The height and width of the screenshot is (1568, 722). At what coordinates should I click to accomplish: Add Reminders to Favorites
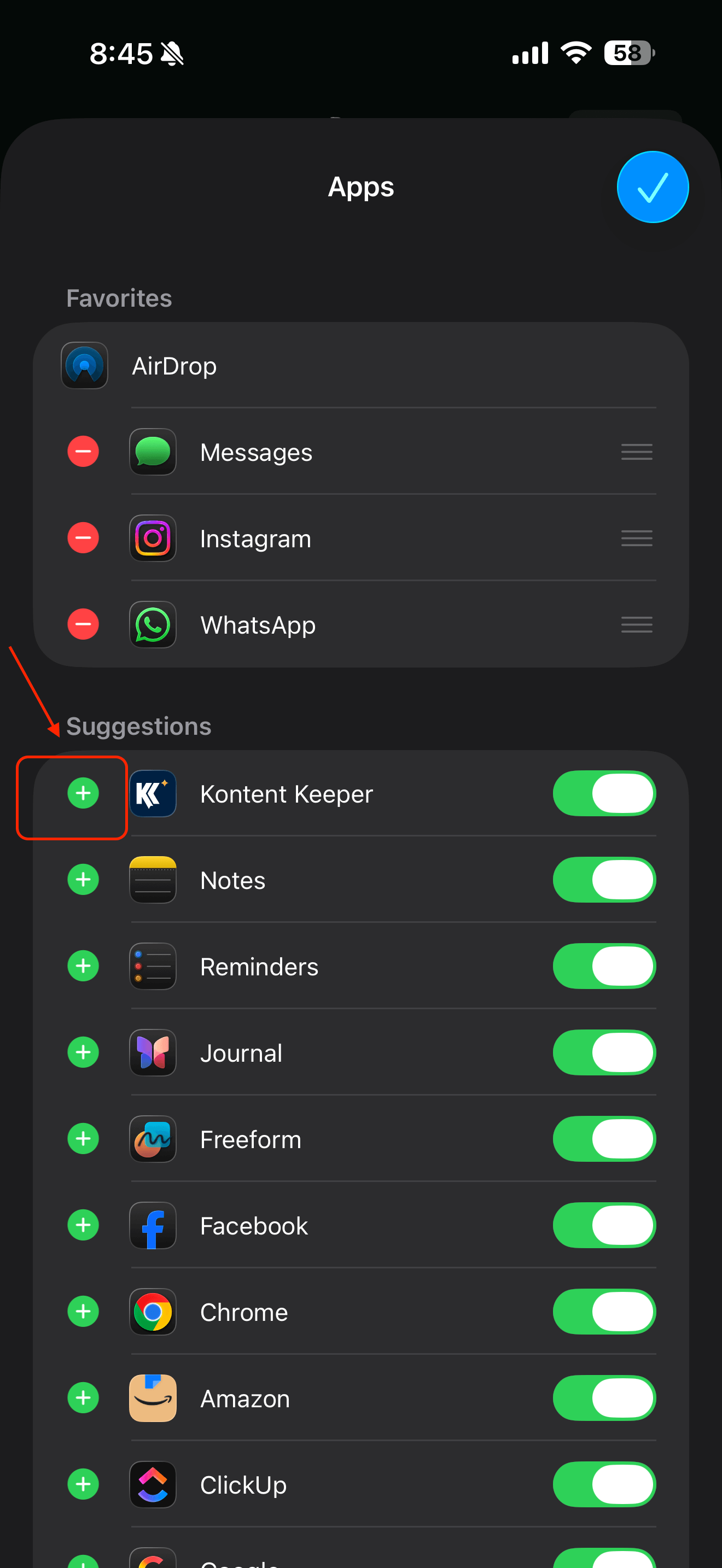(83, 966)
